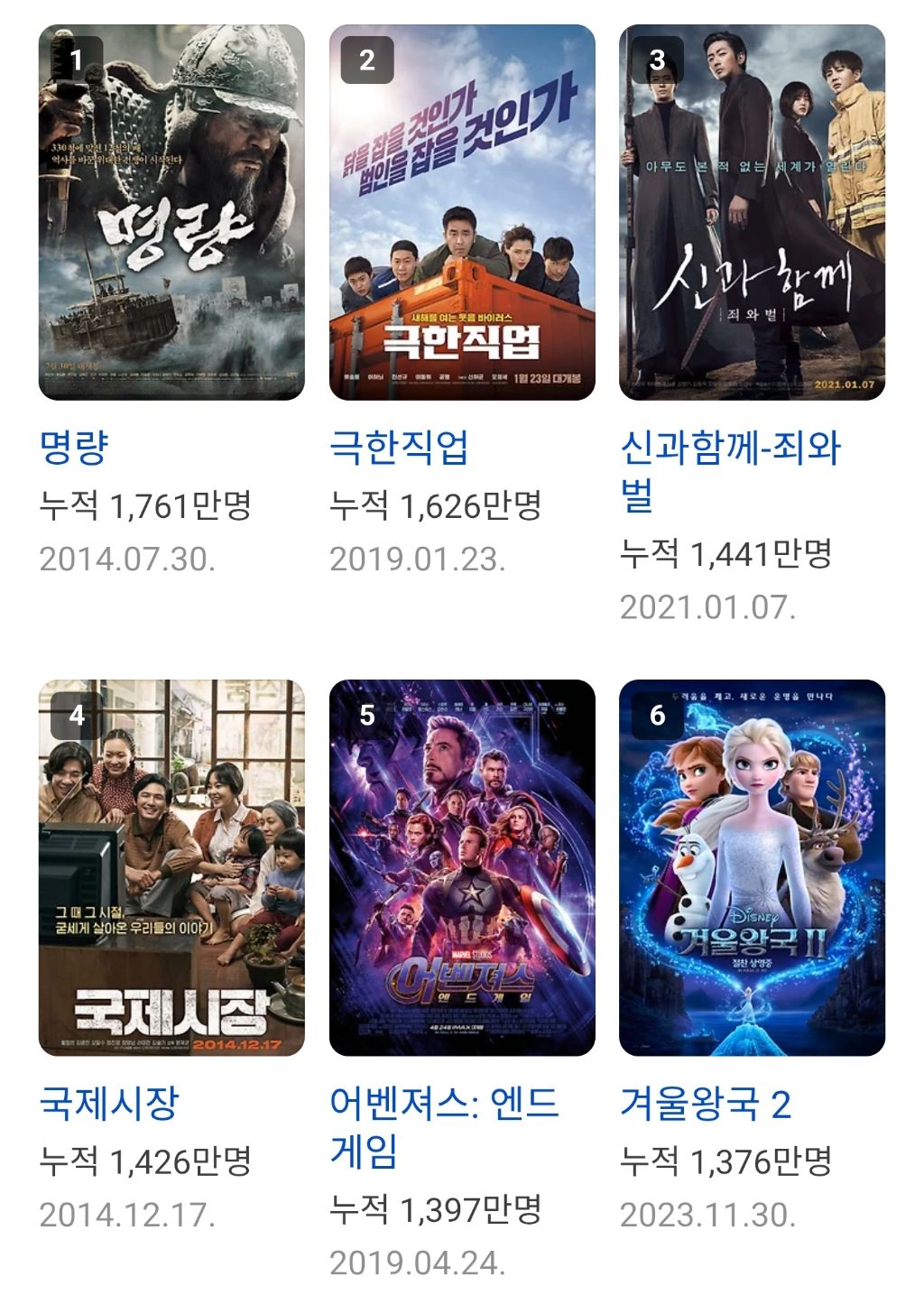Open the 어벤져스: 엔드게임 poster

462,867
